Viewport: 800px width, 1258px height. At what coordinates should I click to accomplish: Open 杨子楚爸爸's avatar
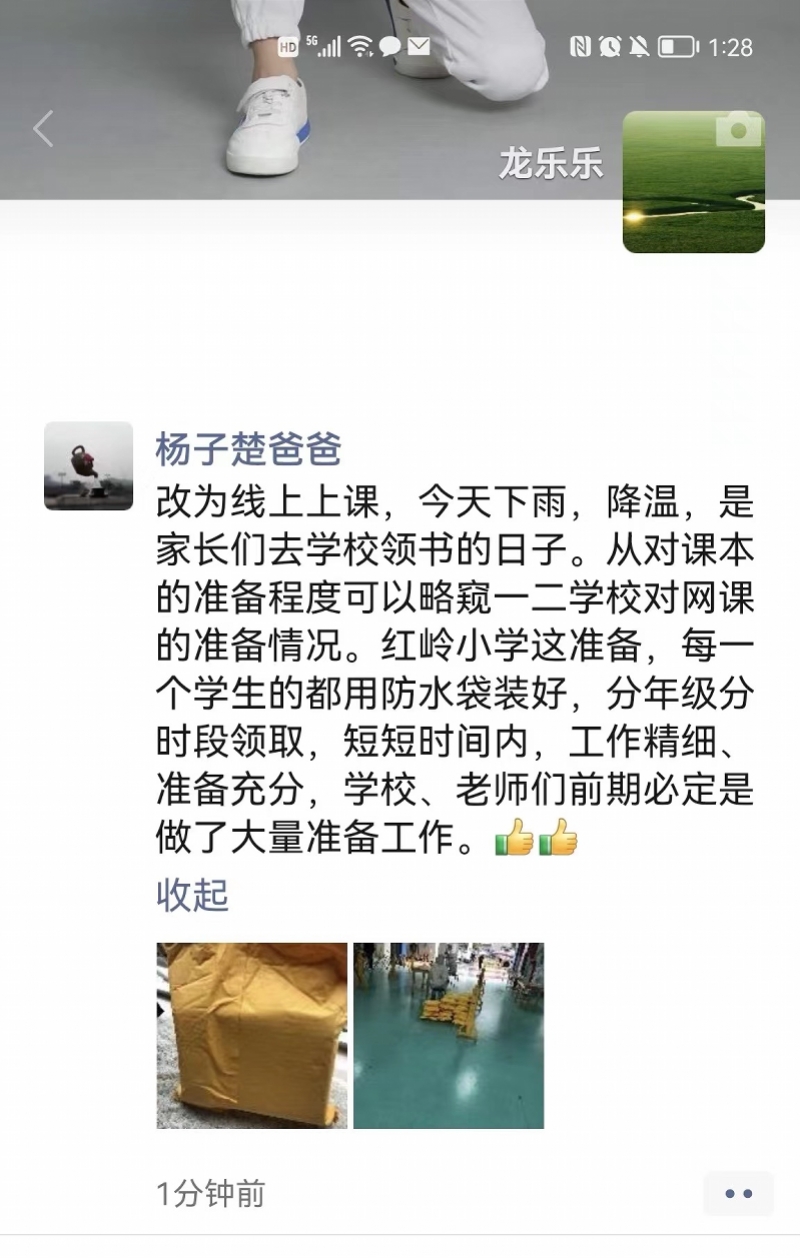click(89, 466)
